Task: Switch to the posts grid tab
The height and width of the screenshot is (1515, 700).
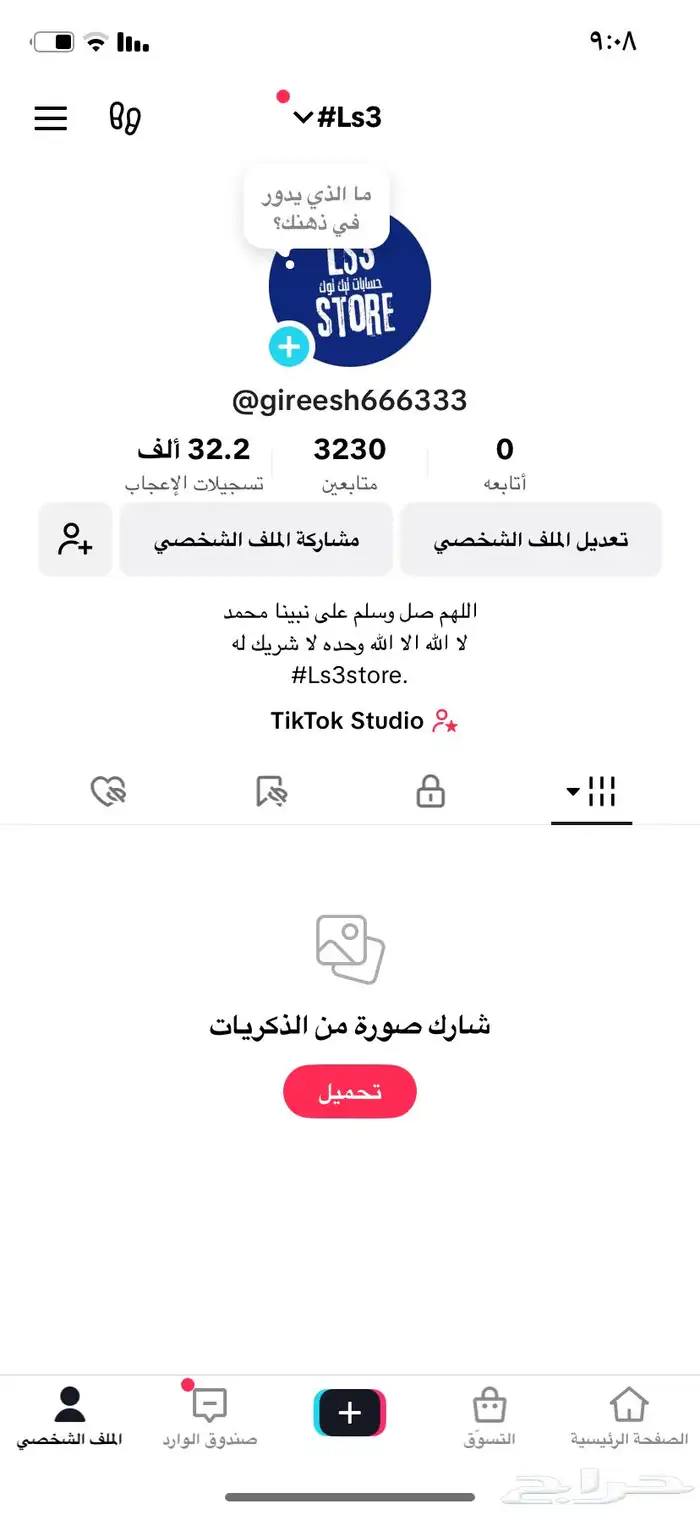Action: pos(592,793)
